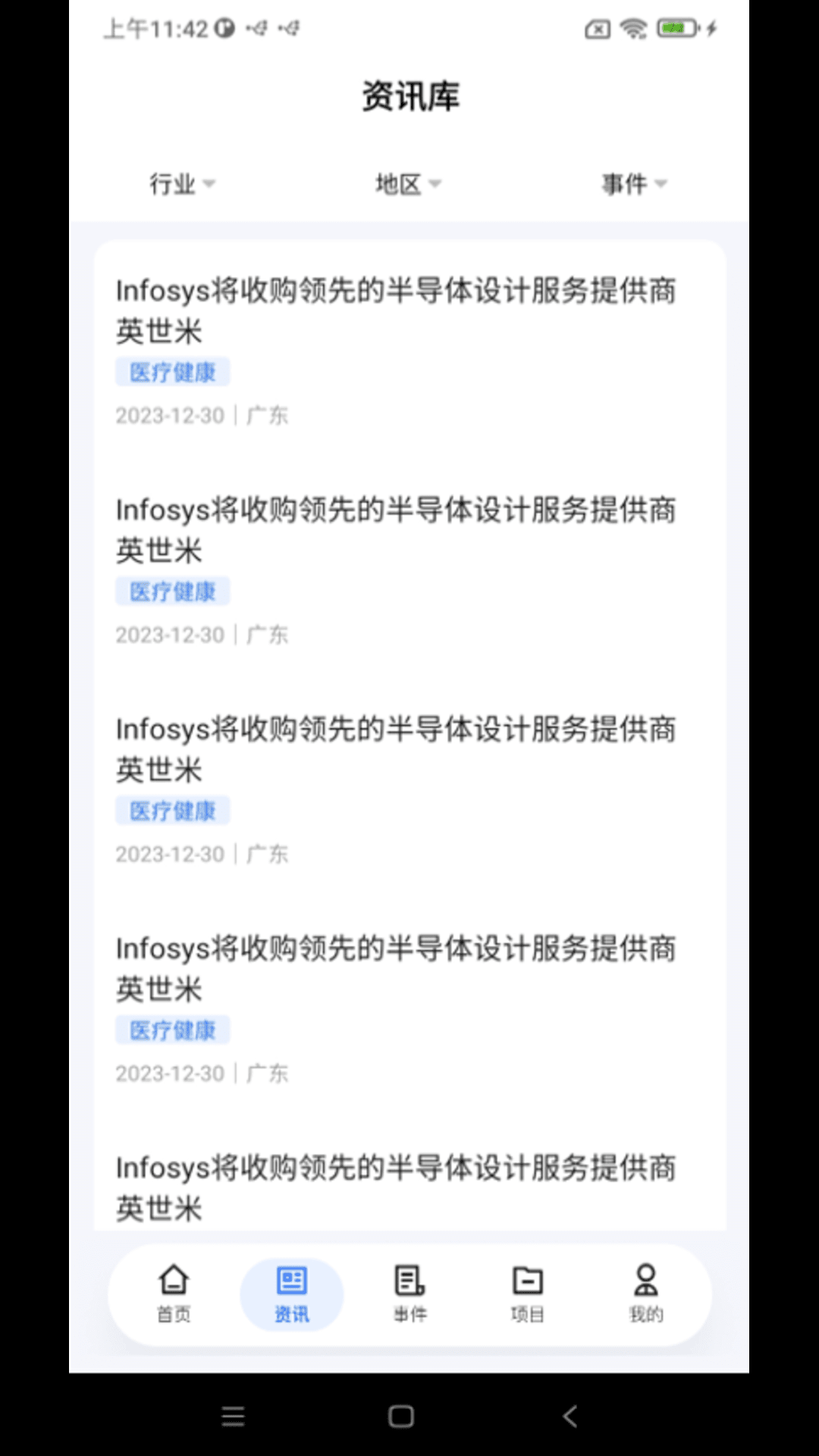
Task: Switch to the 资讯 tab at the bottom
Action: coord(291,1294)
